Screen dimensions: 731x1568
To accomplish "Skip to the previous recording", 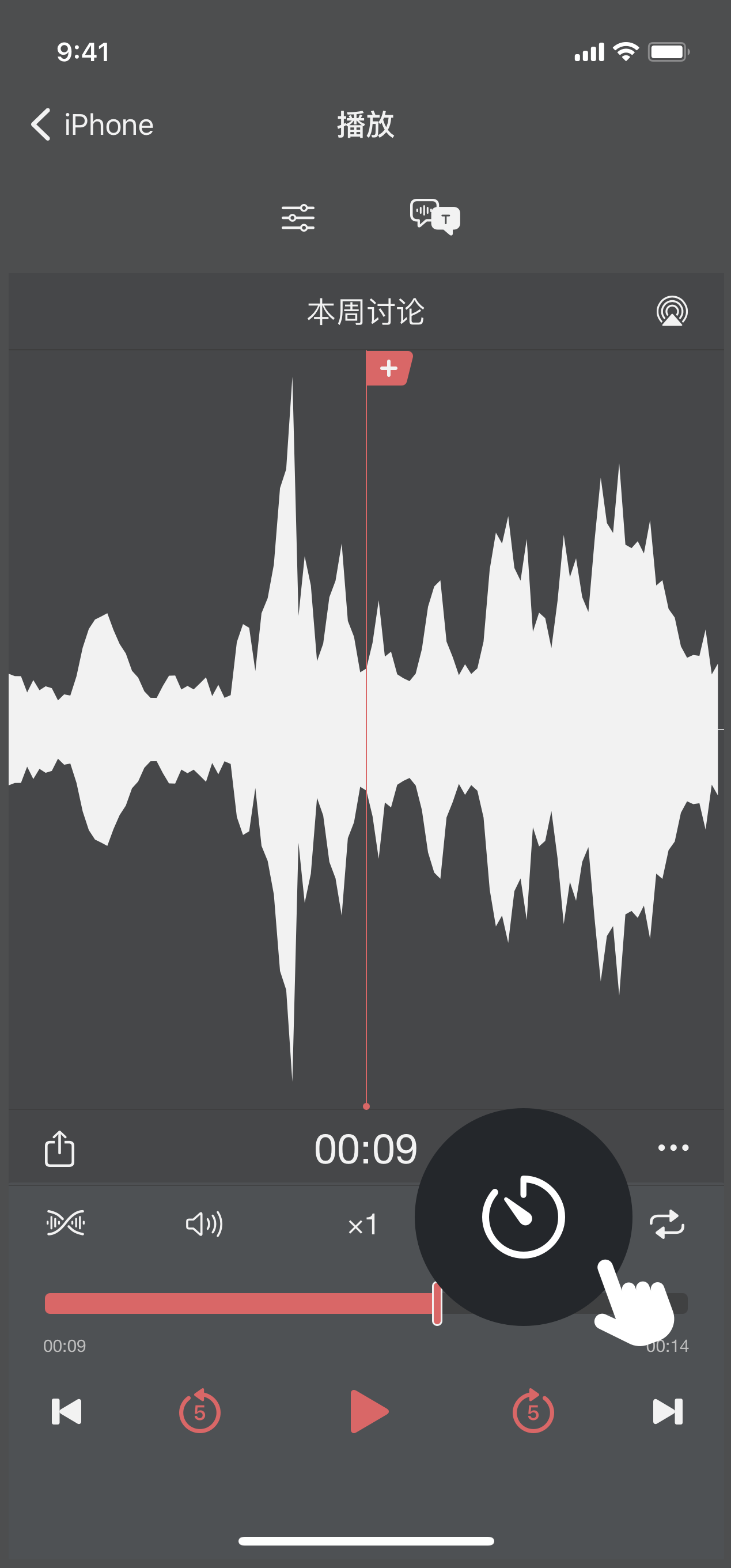I will coord(66,1412).
